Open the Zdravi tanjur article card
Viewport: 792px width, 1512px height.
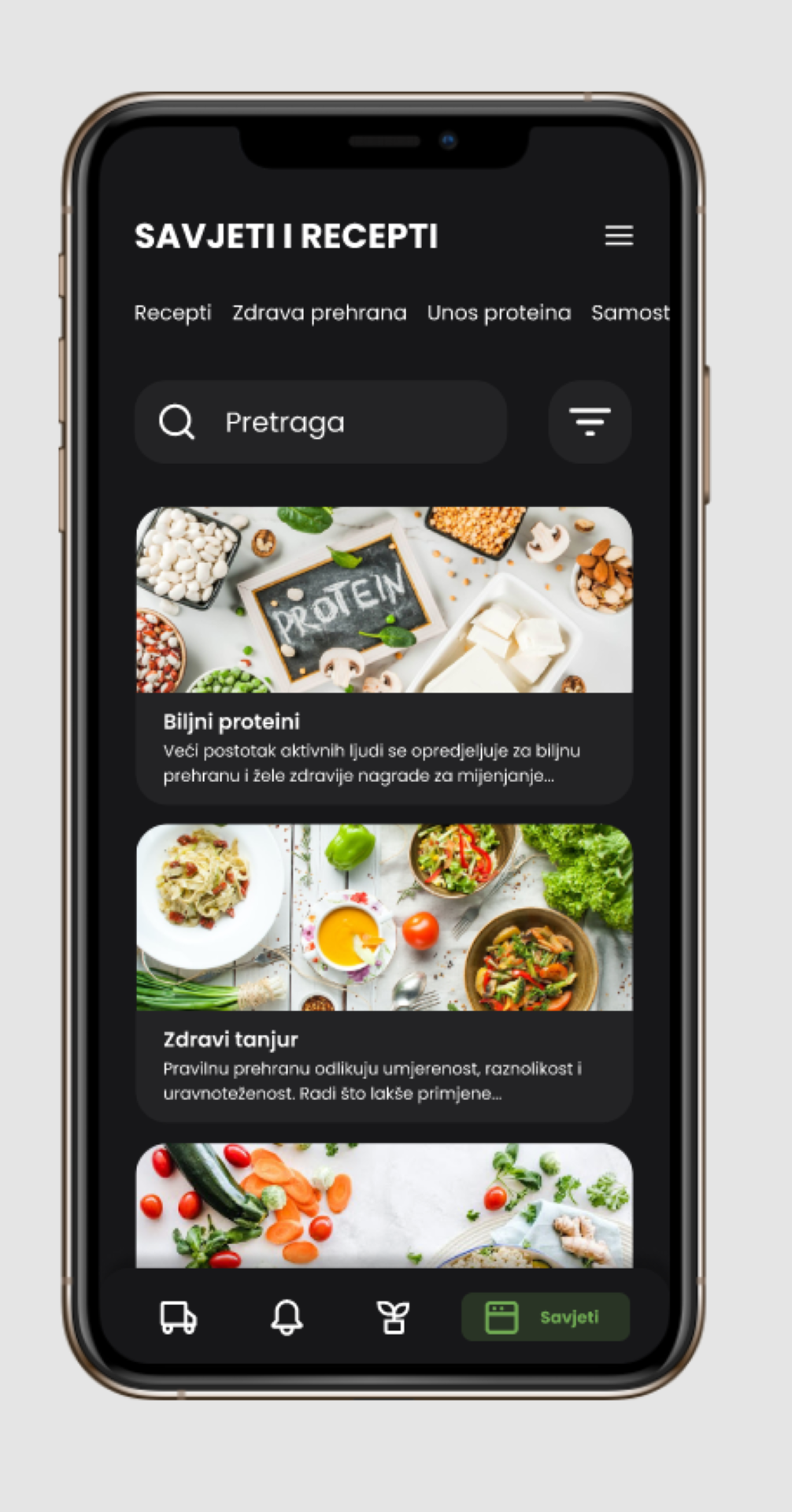pyautogui.click(x=384, y=972)
